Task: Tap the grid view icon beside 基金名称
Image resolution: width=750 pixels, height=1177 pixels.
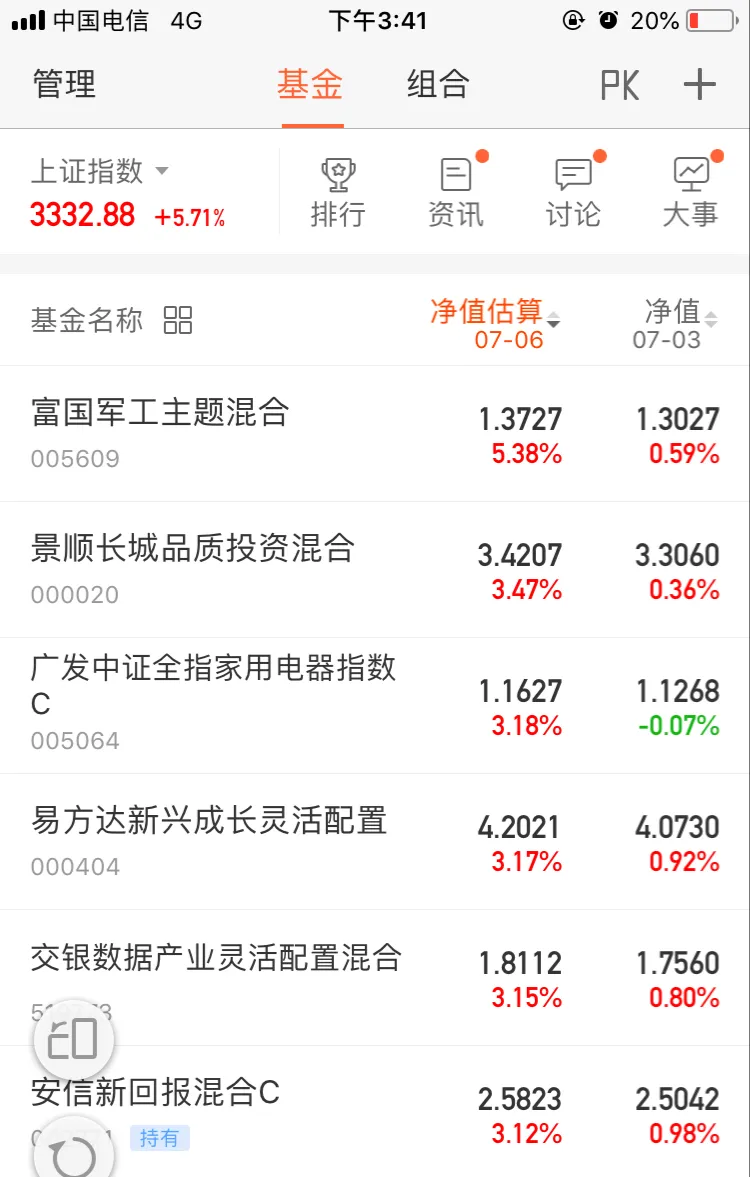Action: point(177,320)
